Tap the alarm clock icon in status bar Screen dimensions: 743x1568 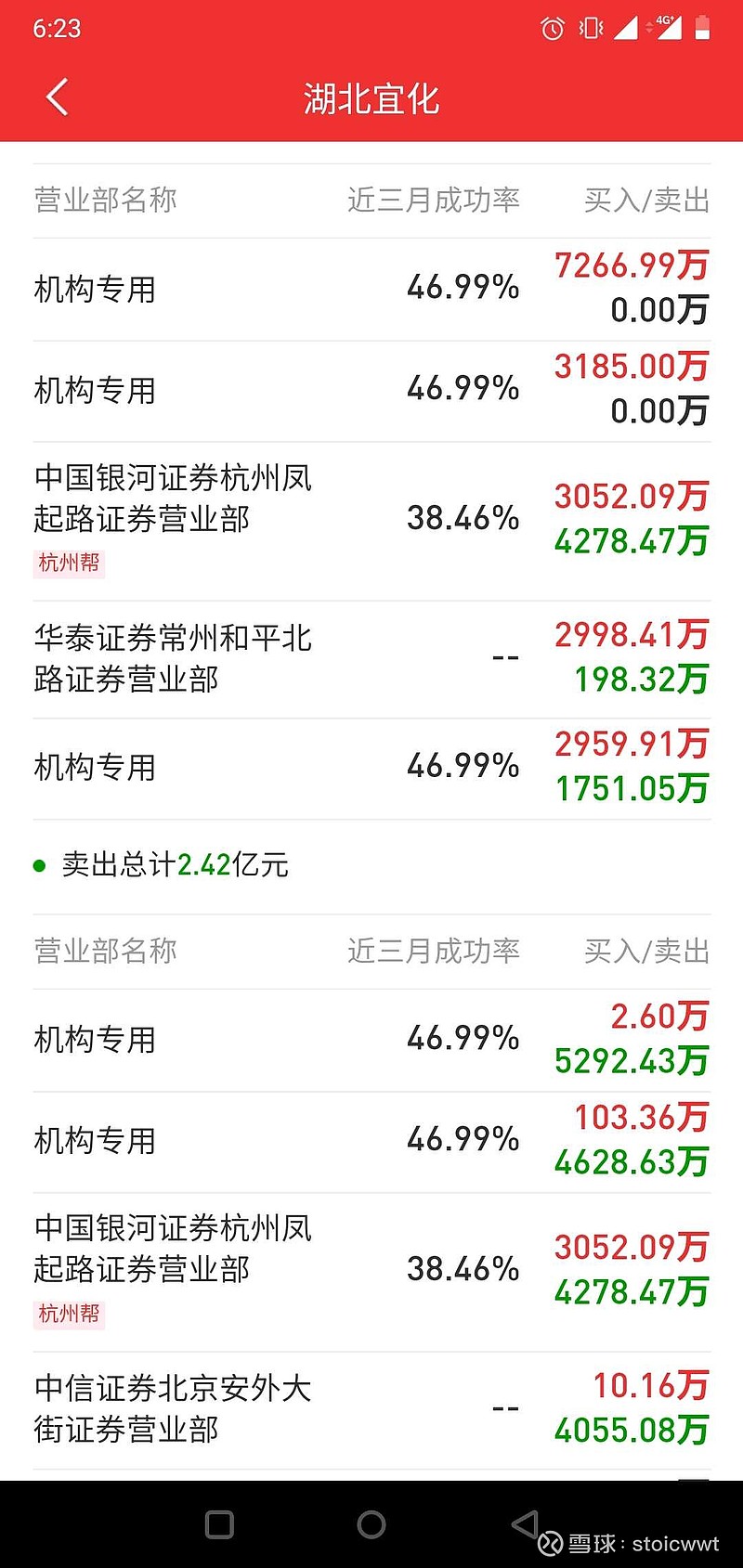point(551,29)
